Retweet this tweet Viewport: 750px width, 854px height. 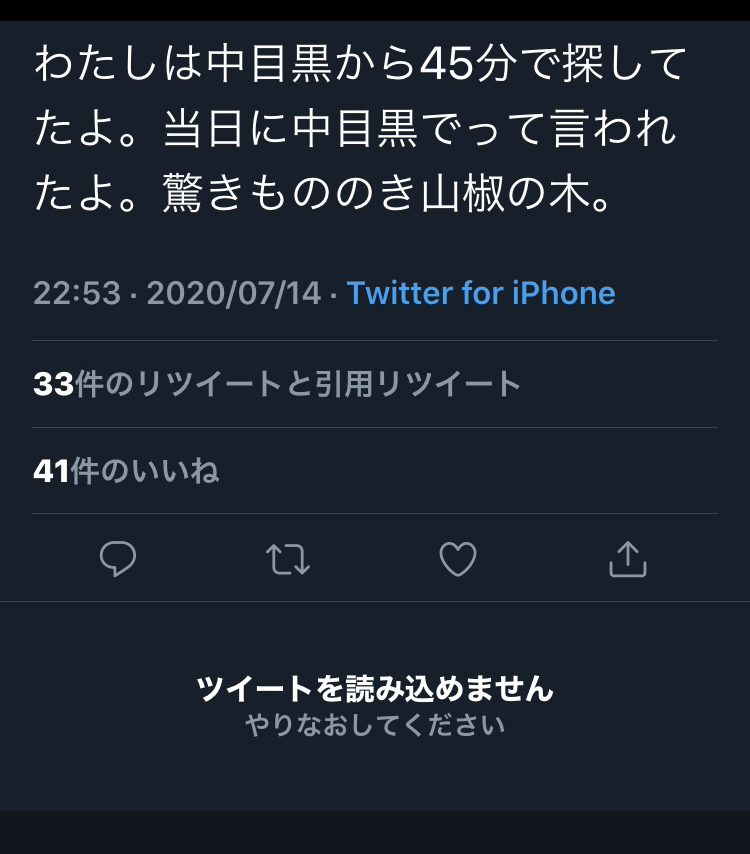click(x=288, y=559)
